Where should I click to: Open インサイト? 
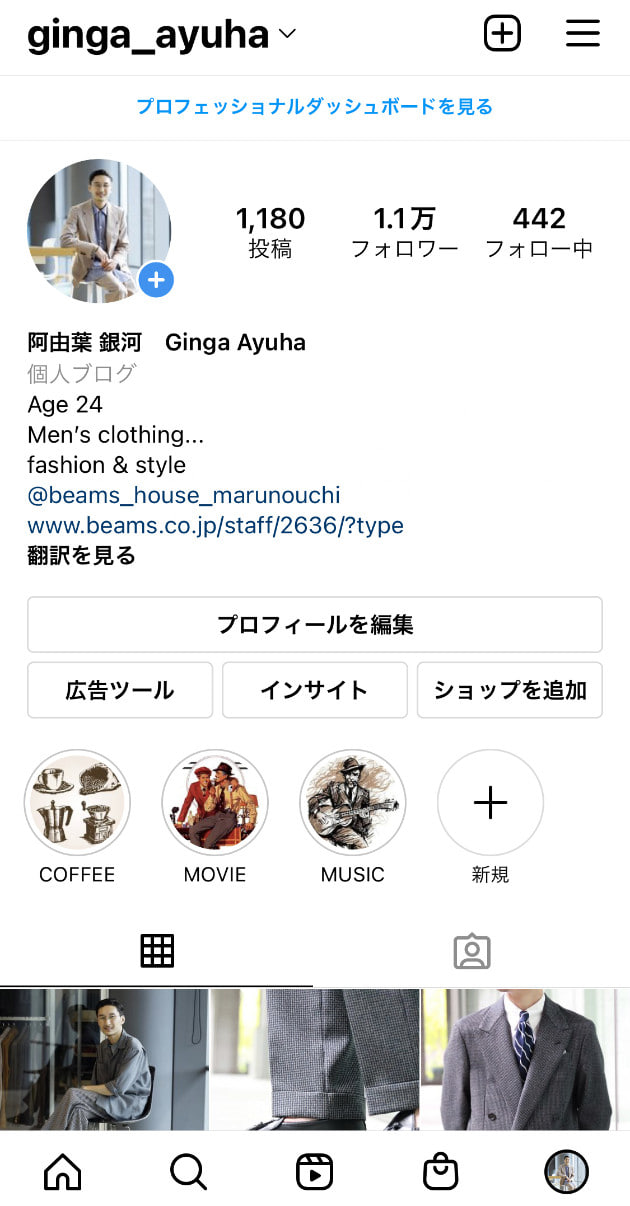click(315, 690)
